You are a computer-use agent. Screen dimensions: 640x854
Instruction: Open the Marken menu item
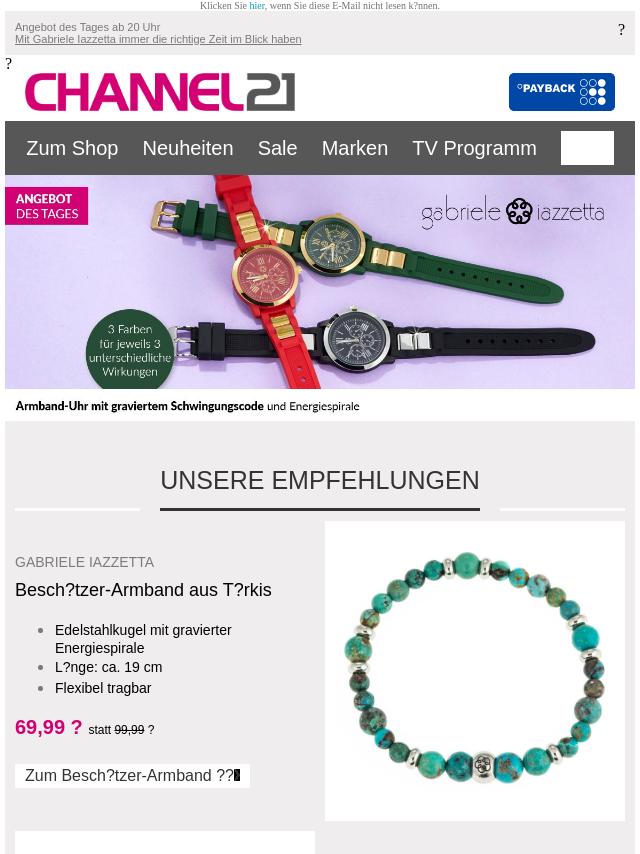click(x=354, y=148)
